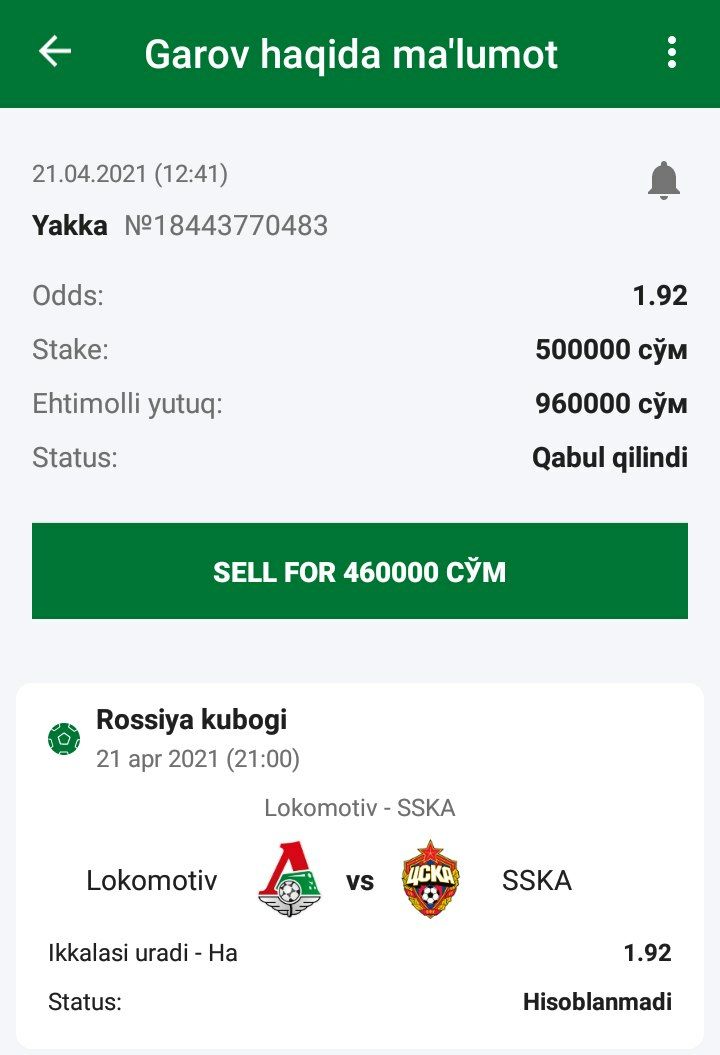Open the three-dot overflow menu

672,52
